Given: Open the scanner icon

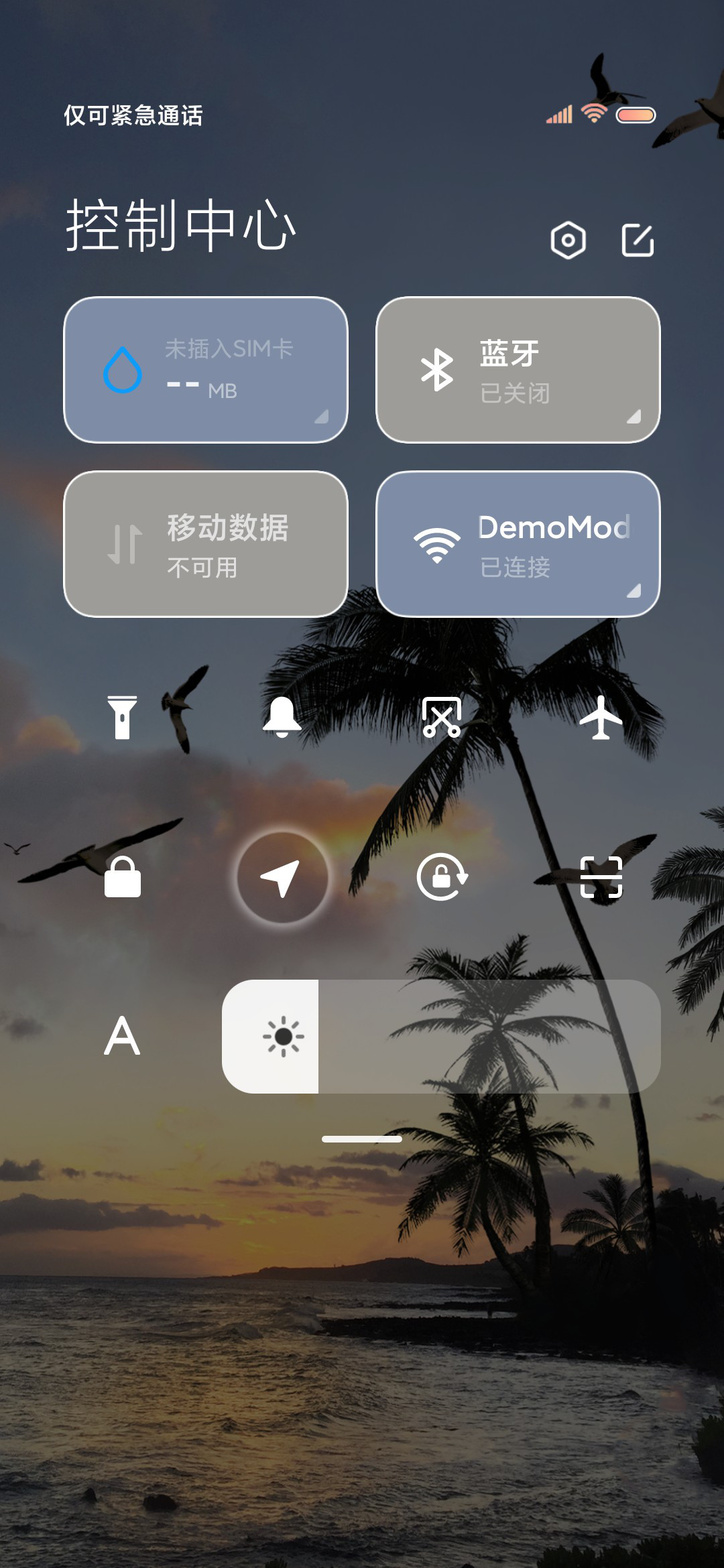Looking at the screenshot, I should (x=601, y=876).
